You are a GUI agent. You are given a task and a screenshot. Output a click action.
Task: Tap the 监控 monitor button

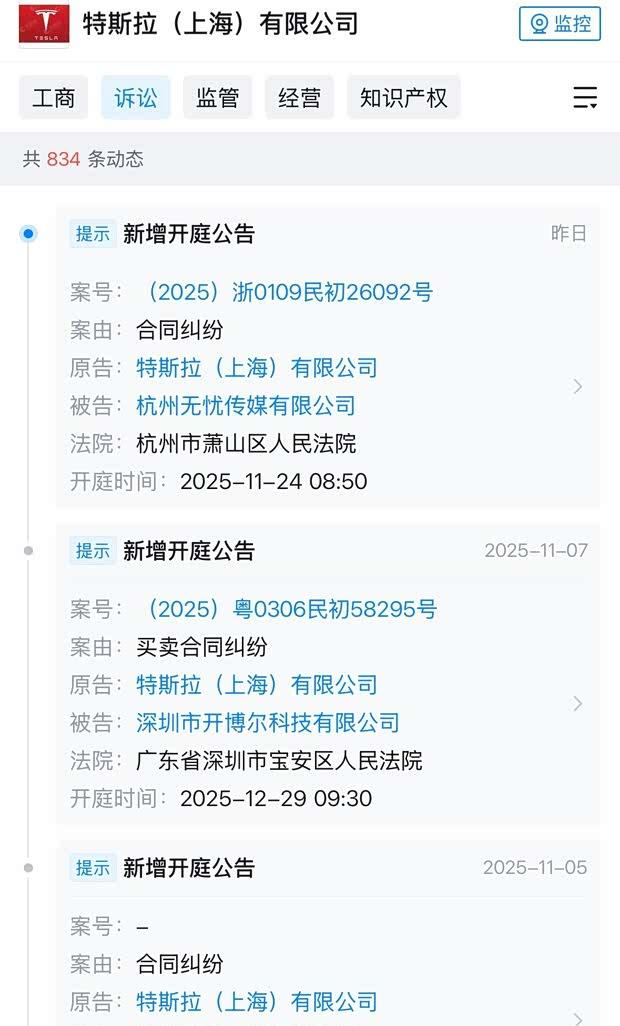point(560,24)
